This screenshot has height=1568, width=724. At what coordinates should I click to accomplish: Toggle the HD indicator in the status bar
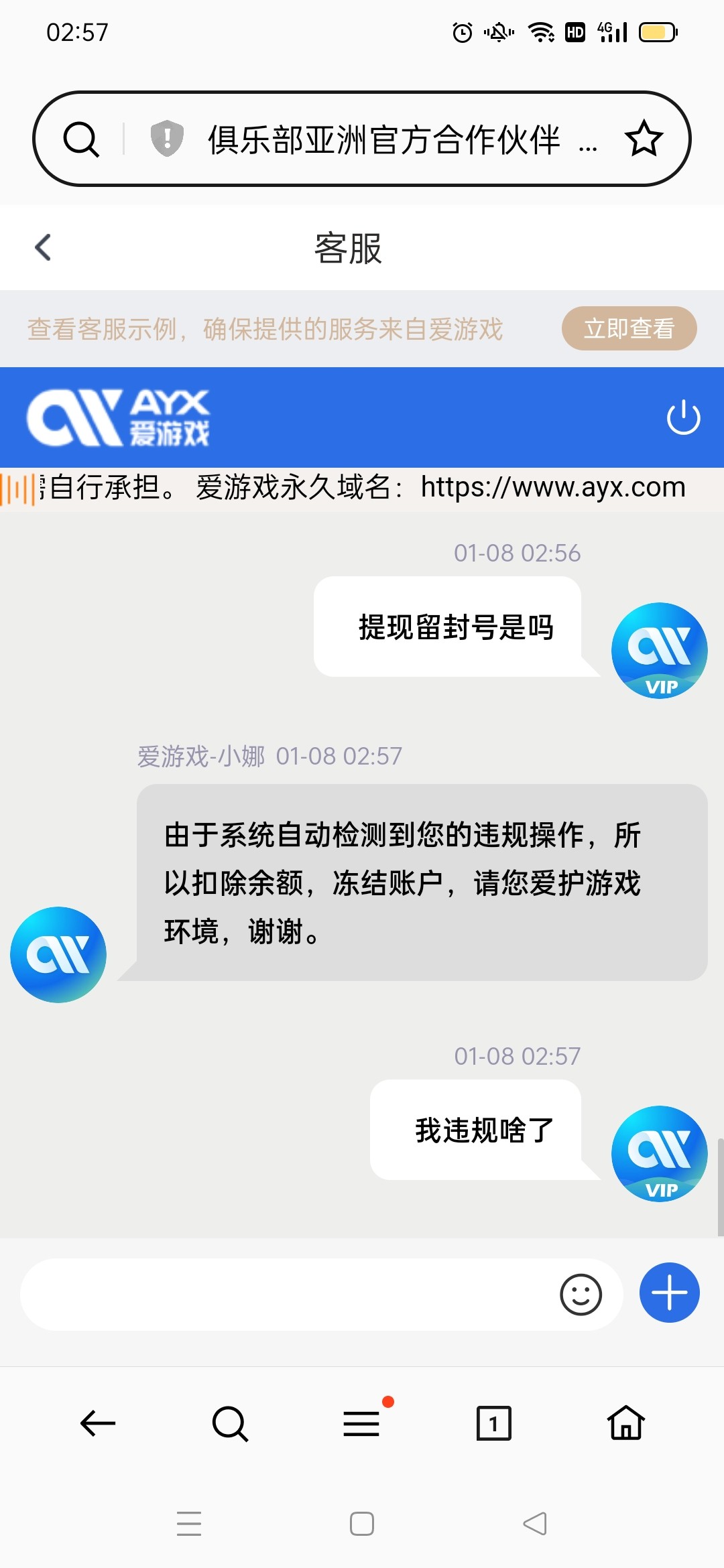(x=575, y=31)
